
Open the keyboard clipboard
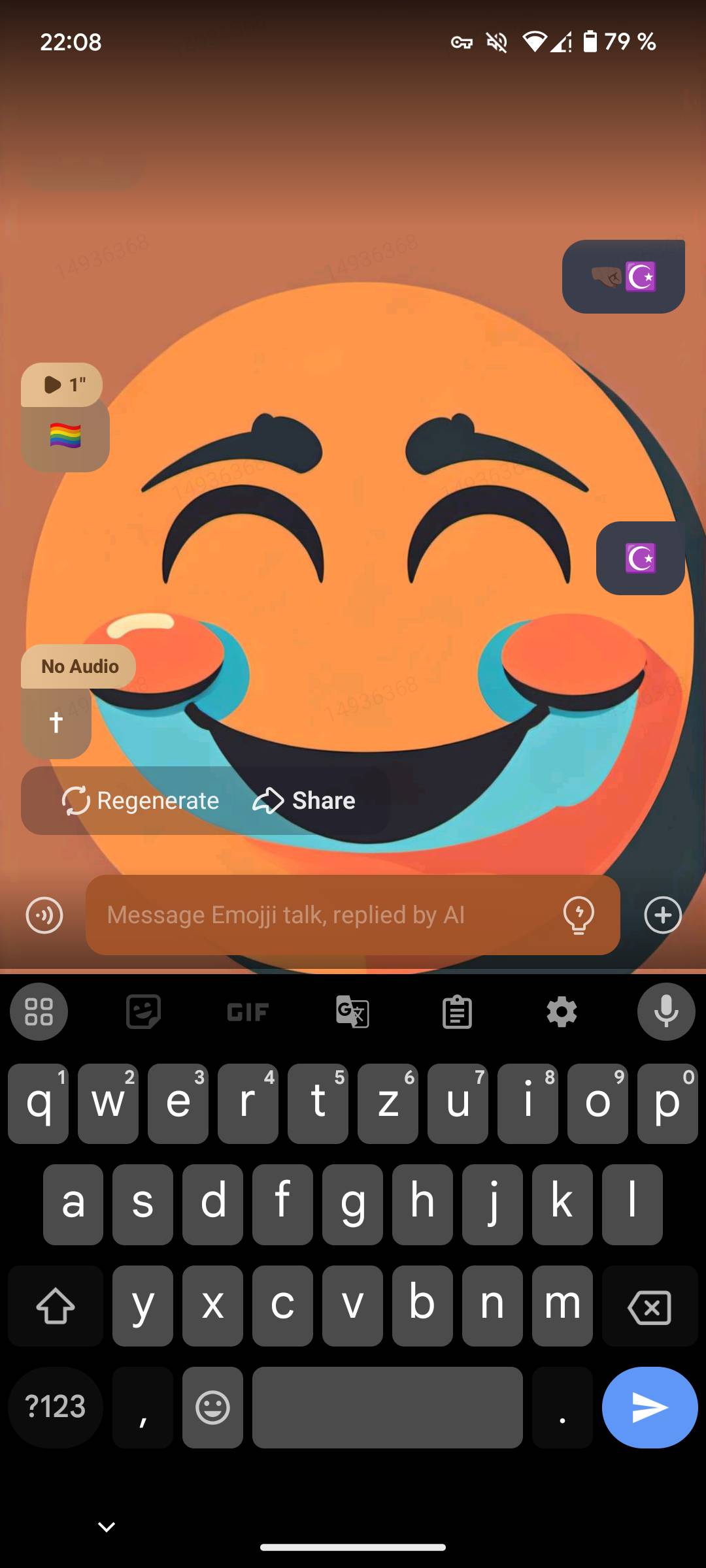(457, 1012)
